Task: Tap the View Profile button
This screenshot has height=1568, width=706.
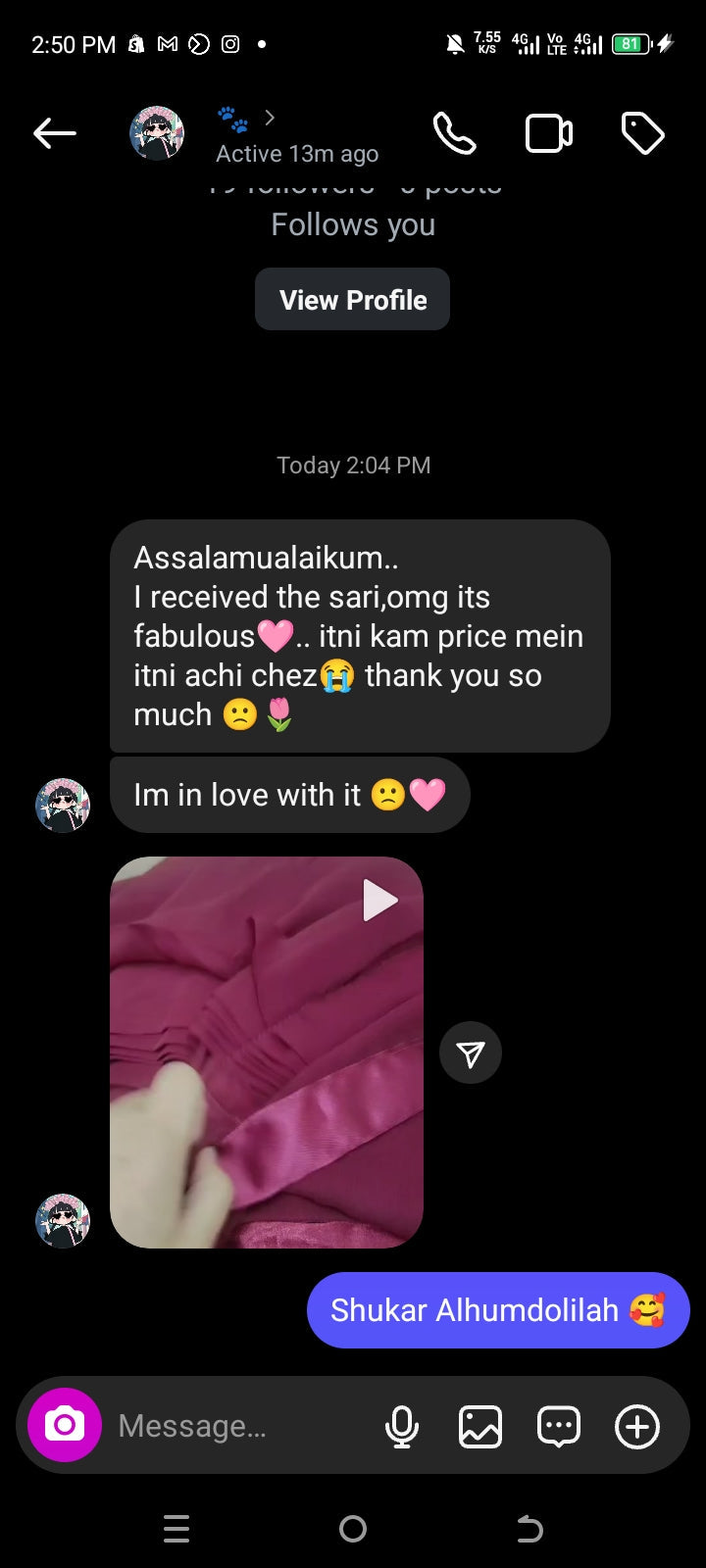Action: (353, 300)
